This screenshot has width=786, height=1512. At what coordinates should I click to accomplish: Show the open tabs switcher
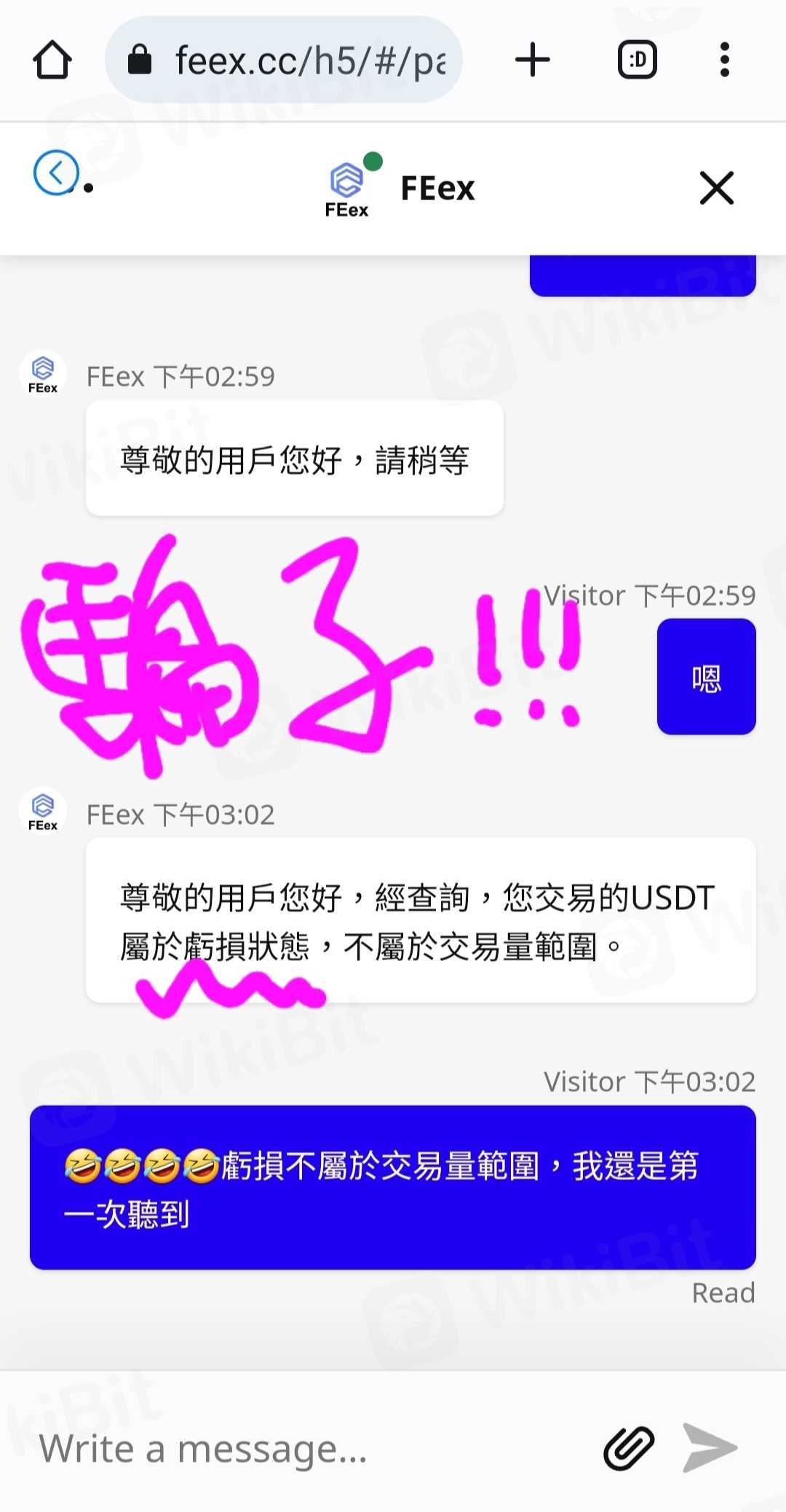point(637,60)
